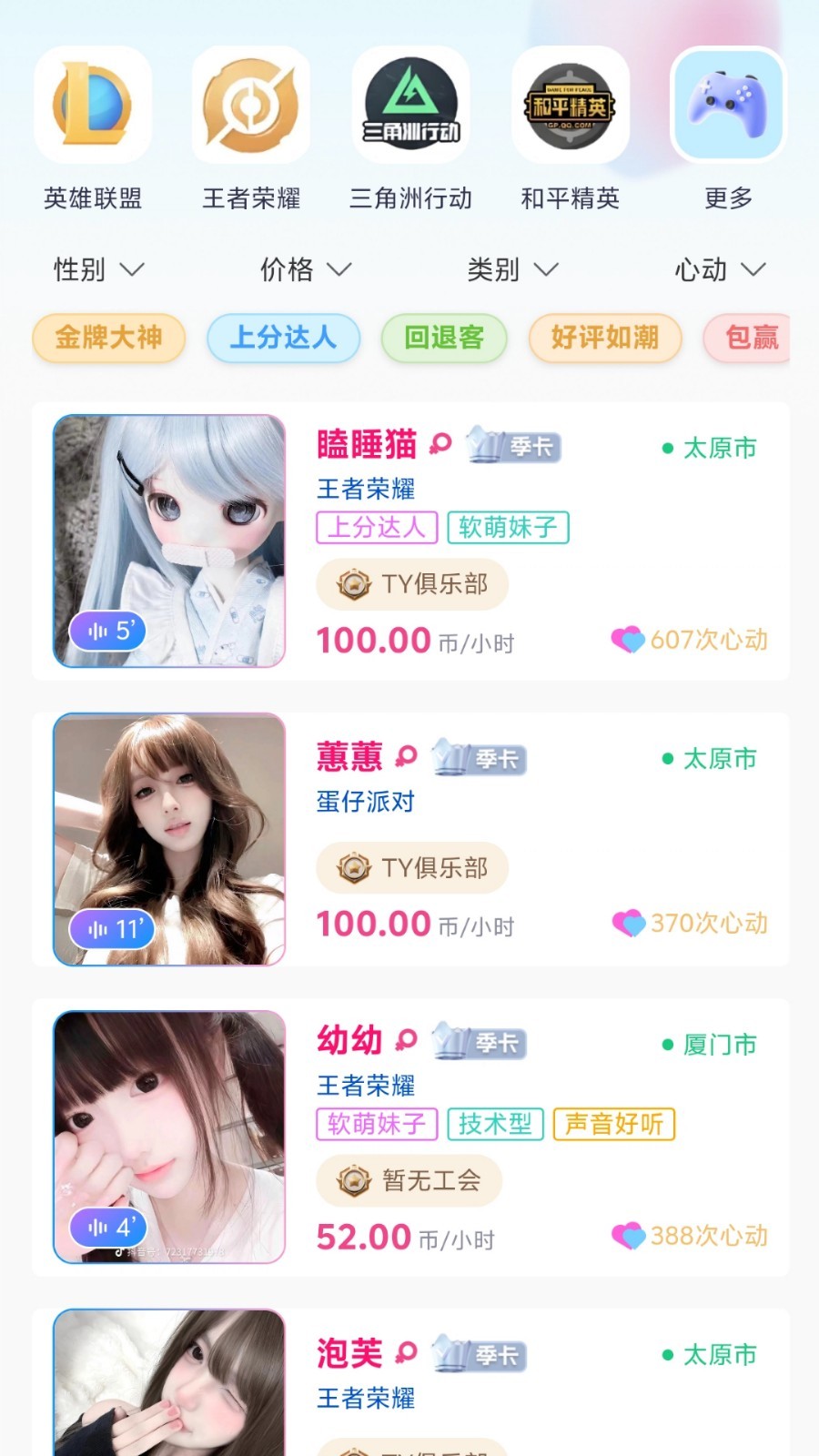
Task: Tap the 好评如潮 filter chip
Action: 605,338
